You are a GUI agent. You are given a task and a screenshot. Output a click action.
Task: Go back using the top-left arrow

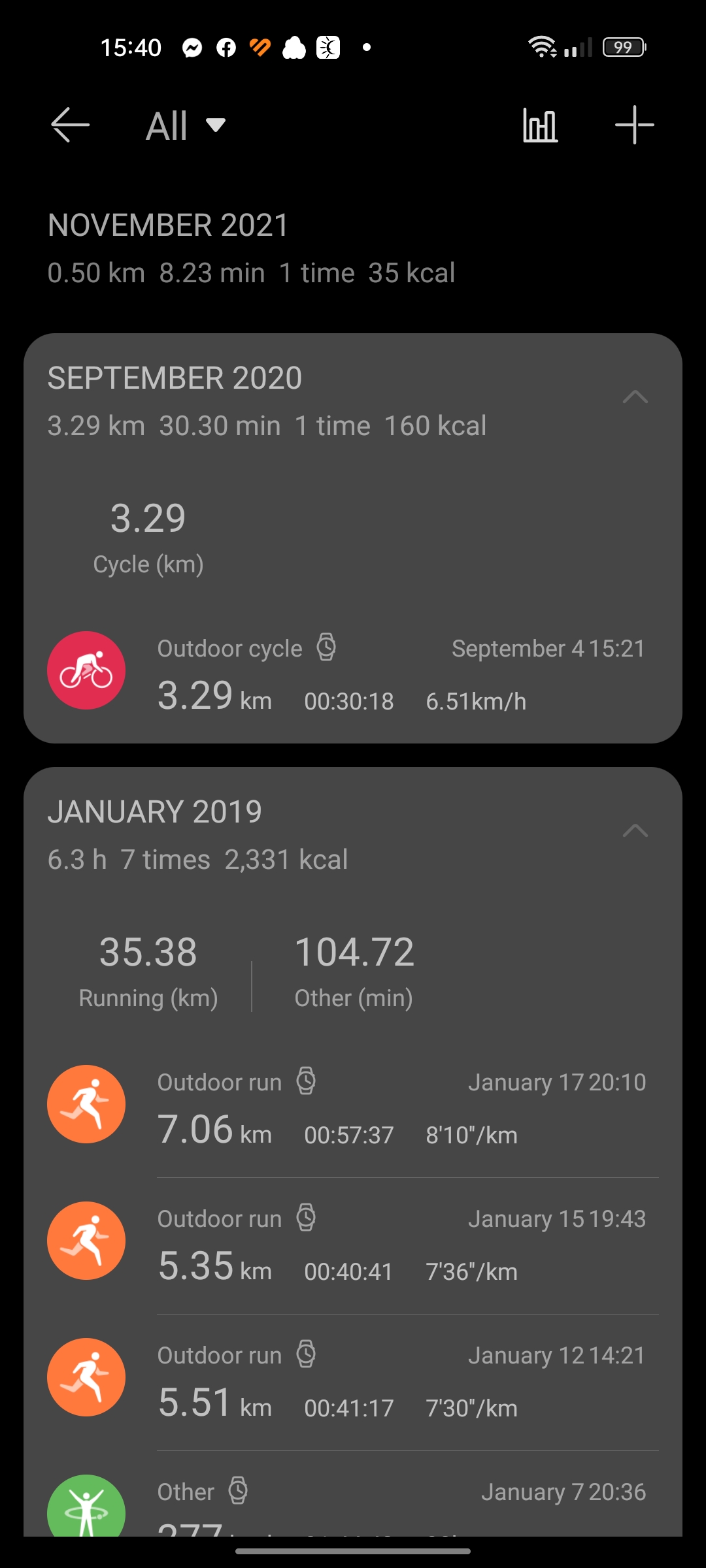(70, 125)
